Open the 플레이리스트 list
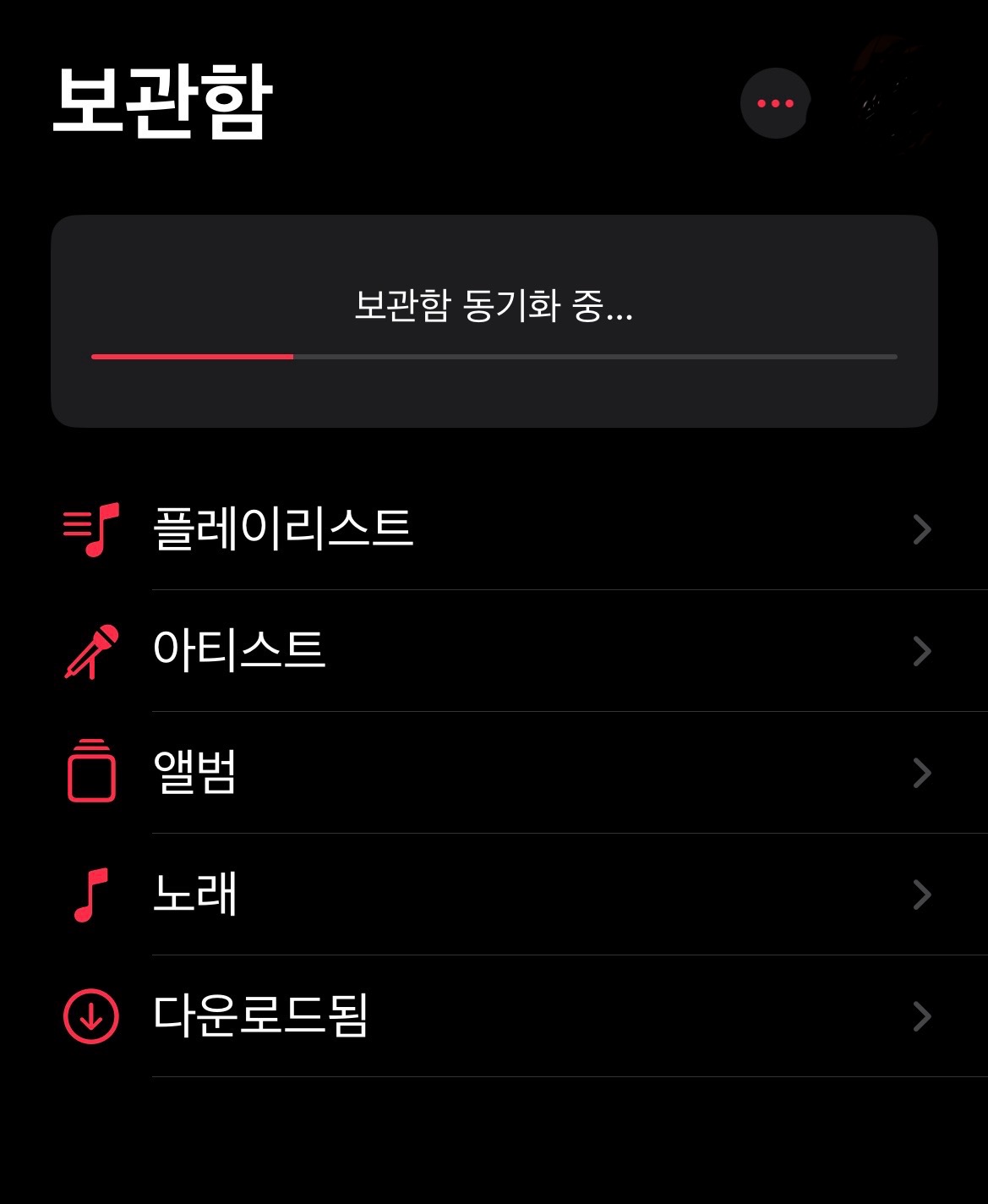This screenshot has width=988, height=1204. pos(282,529)
